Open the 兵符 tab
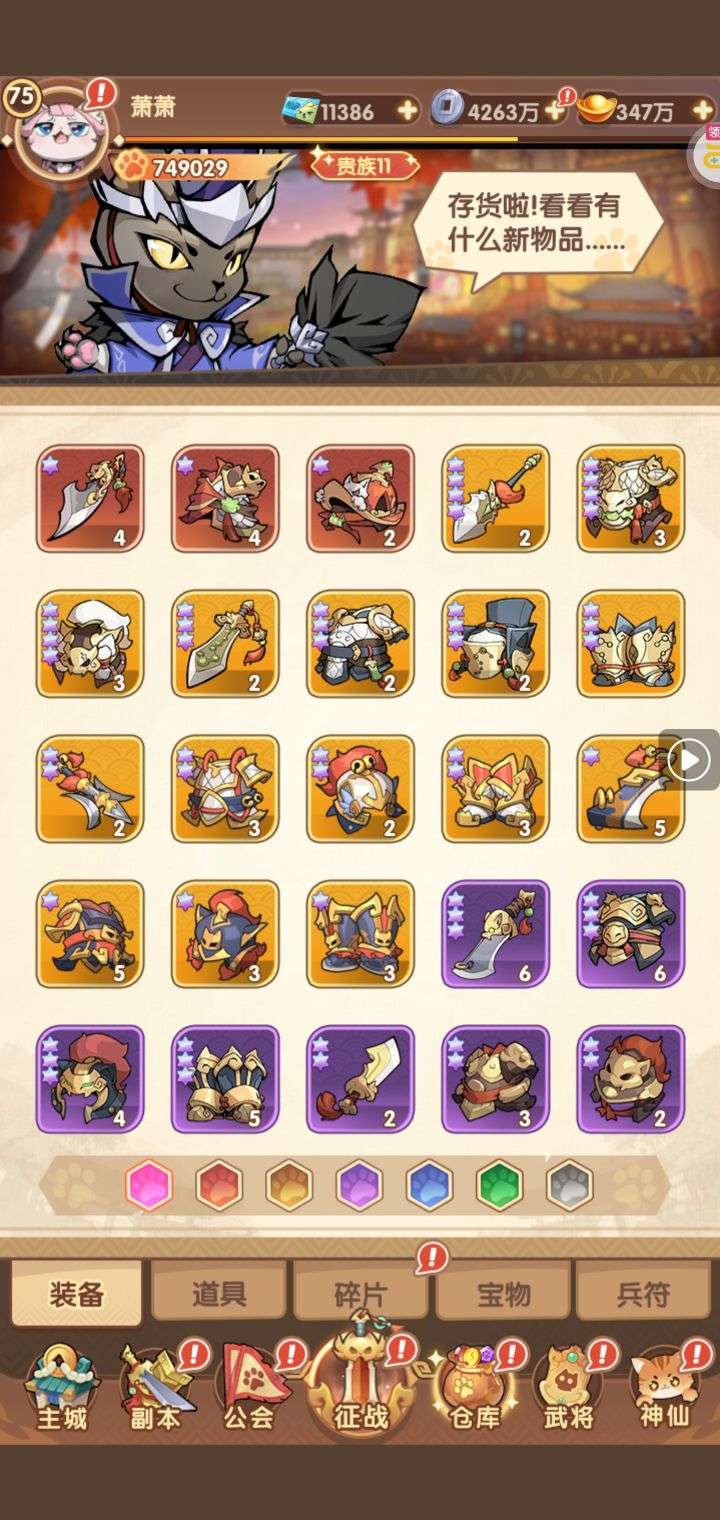 pyautogui.click(x=643, y=1293)
